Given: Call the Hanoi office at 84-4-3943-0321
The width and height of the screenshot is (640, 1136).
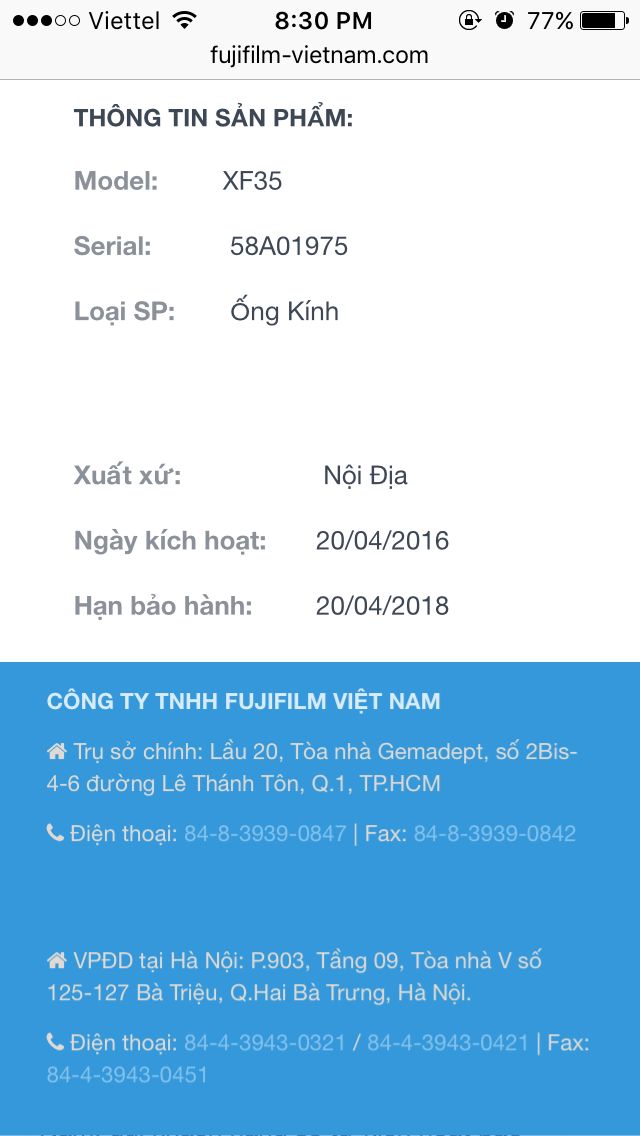Looking at the screenshot, I should tap(265, 1043).
